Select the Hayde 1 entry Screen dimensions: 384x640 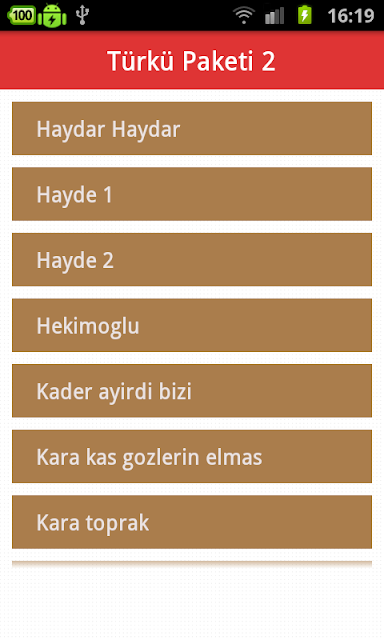click(192, 194)
